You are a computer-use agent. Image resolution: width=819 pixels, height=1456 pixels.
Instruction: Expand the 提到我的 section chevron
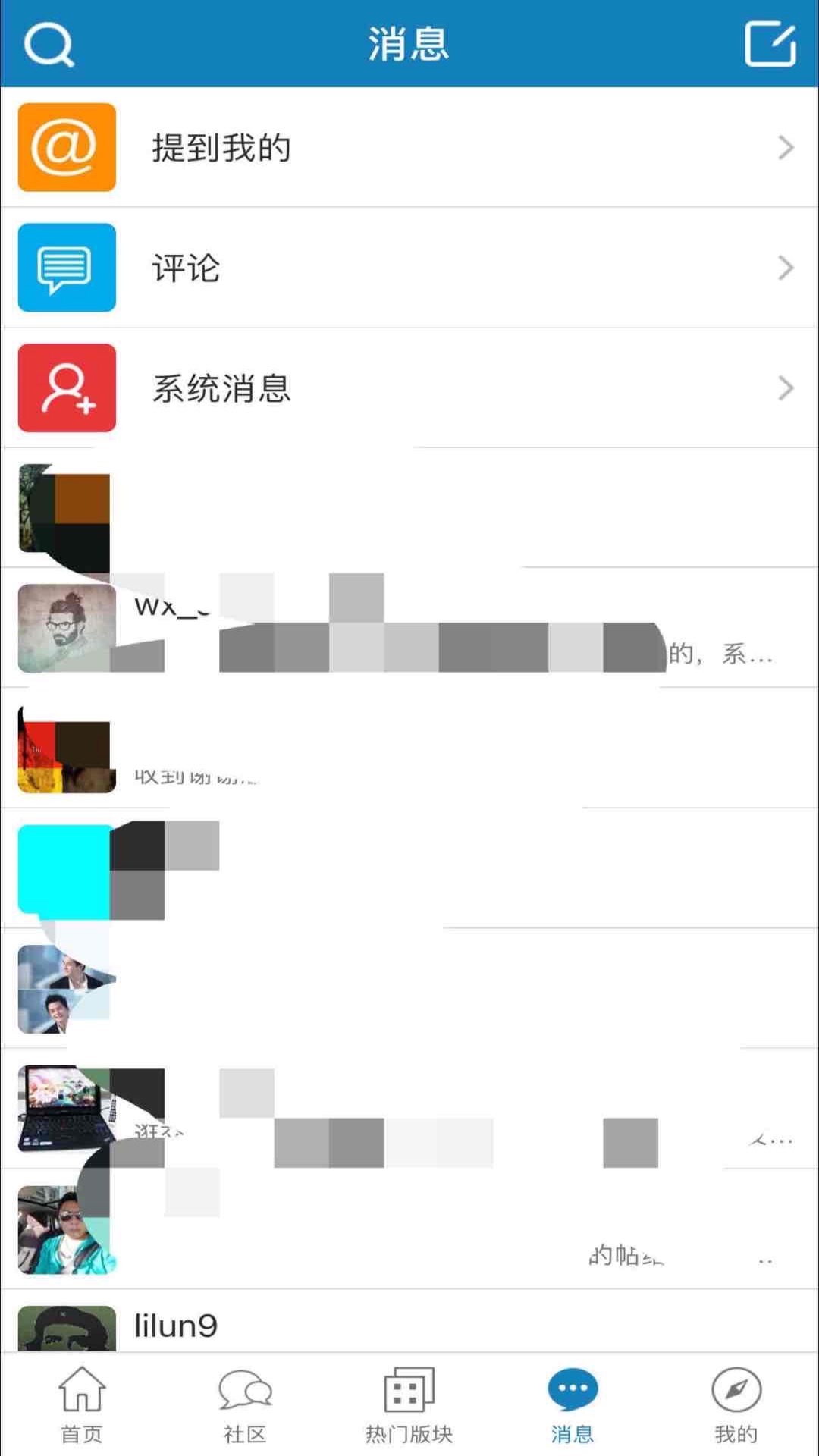(x=786, y=148)
